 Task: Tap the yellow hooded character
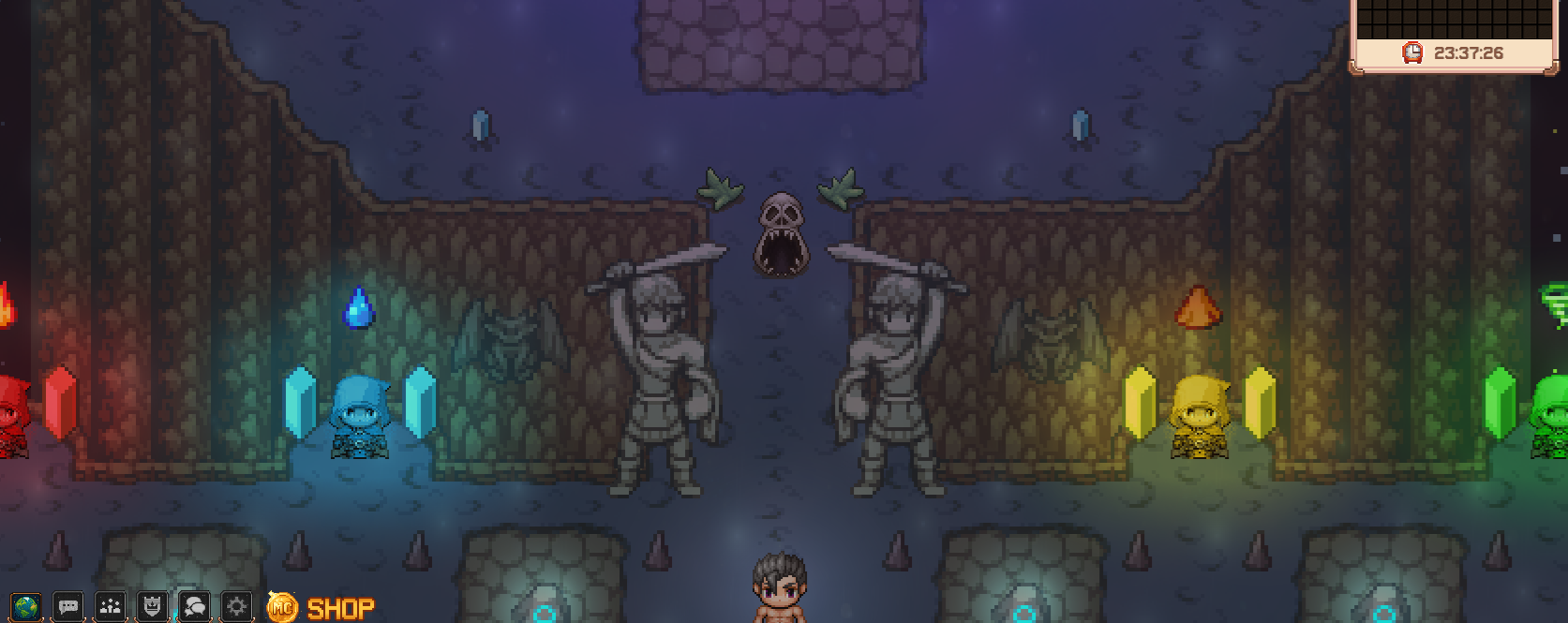pos(1201,416)
